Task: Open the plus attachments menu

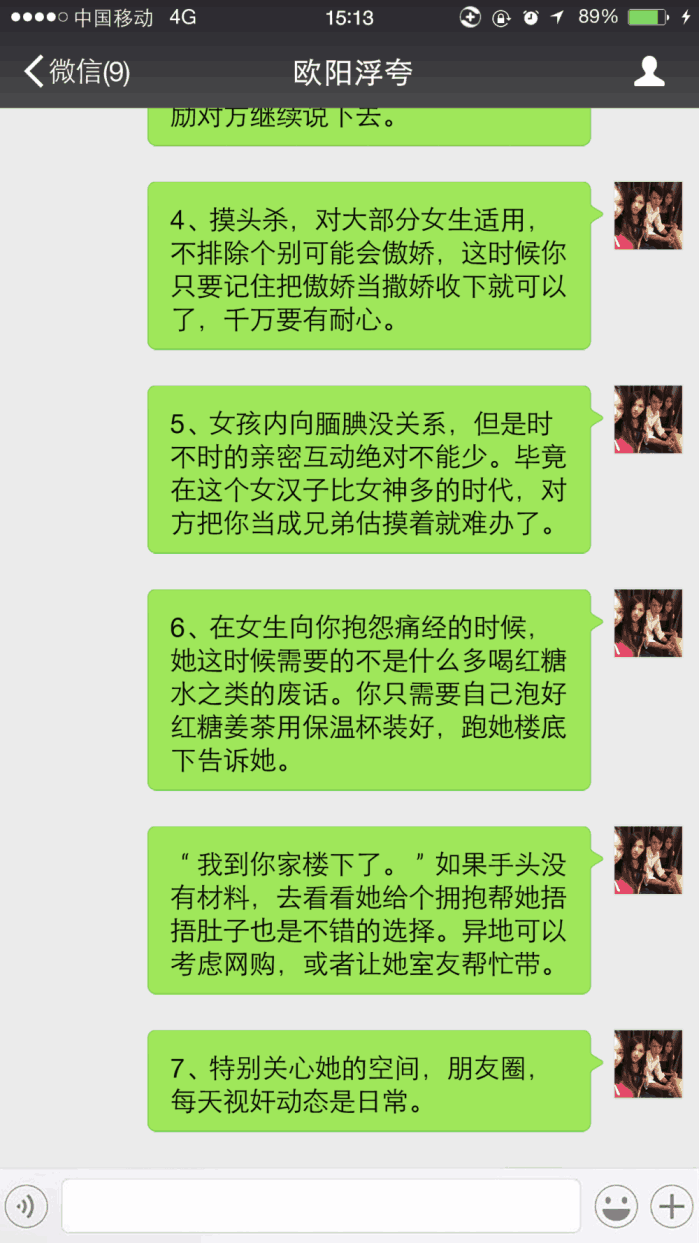Action: coord(671,1207)
